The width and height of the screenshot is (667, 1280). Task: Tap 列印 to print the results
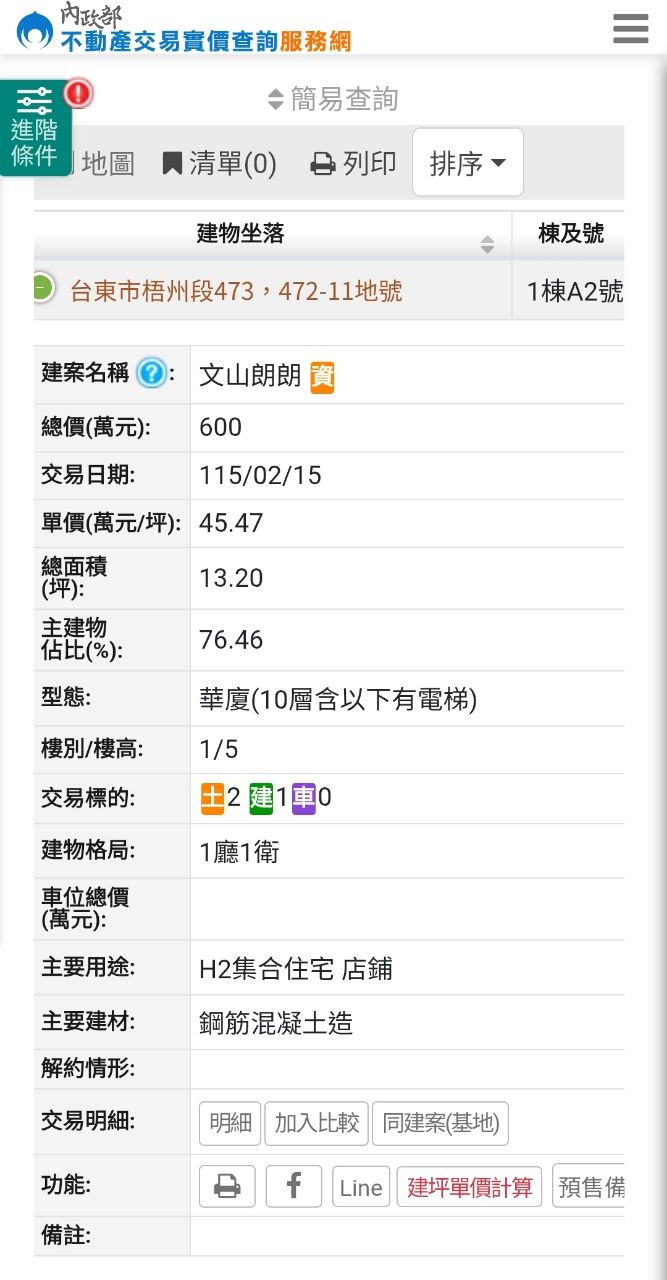pos(354,163)
